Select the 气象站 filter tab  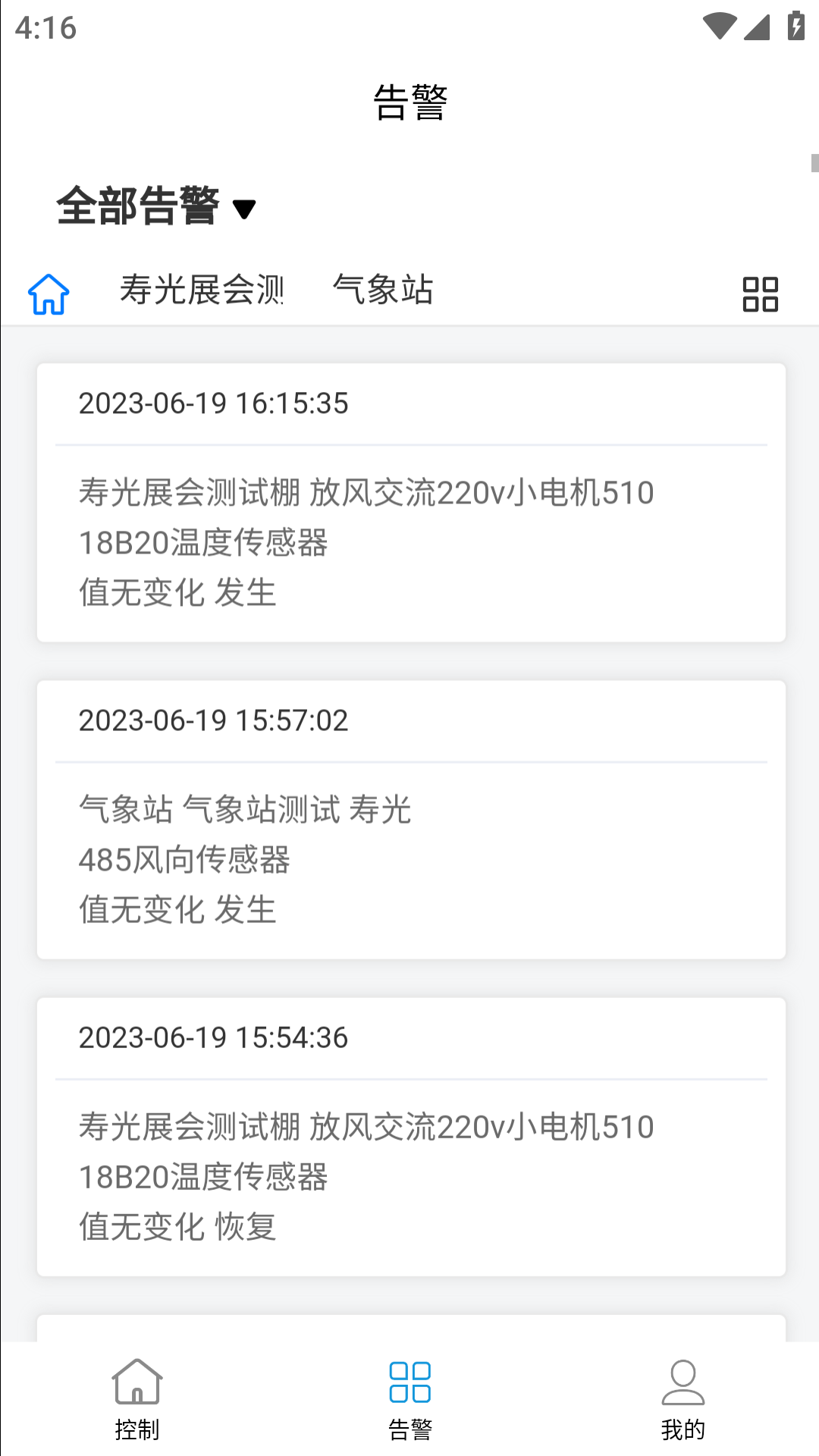click(384, 290)
